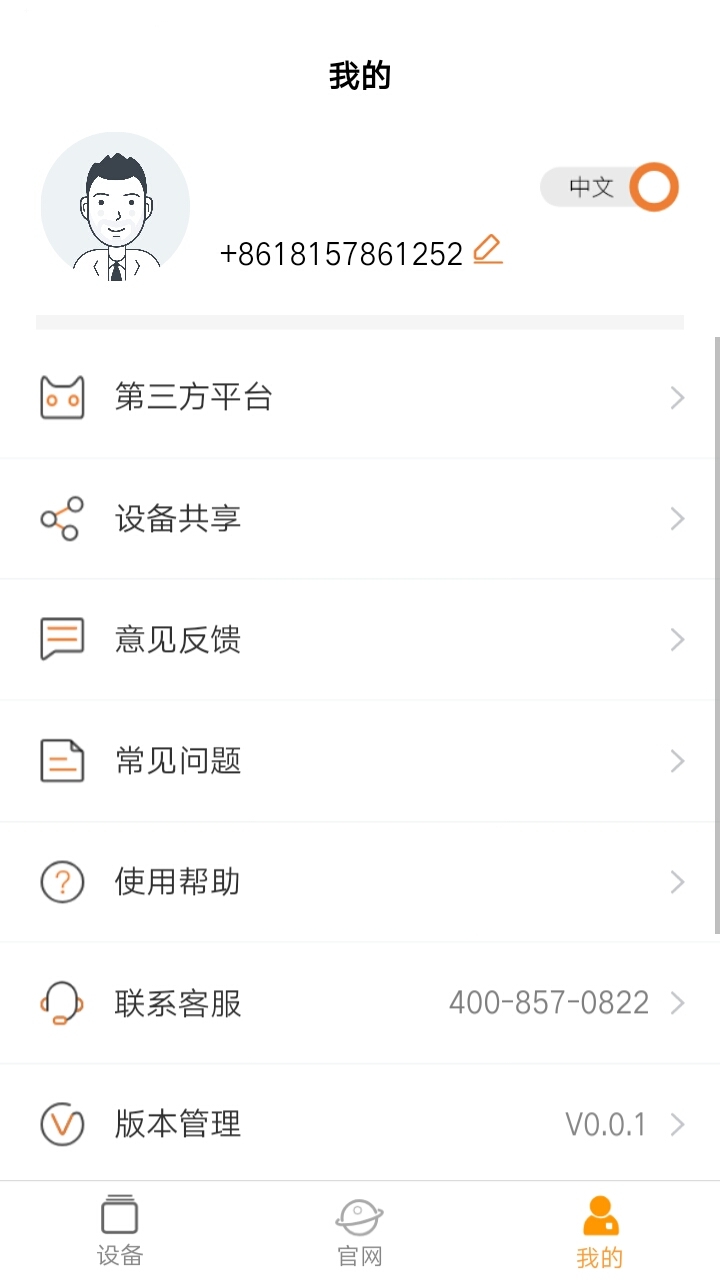The image size is (720, 1280).
Task: Click the 使用帮助 question mark icon
Action: point(62,882)
